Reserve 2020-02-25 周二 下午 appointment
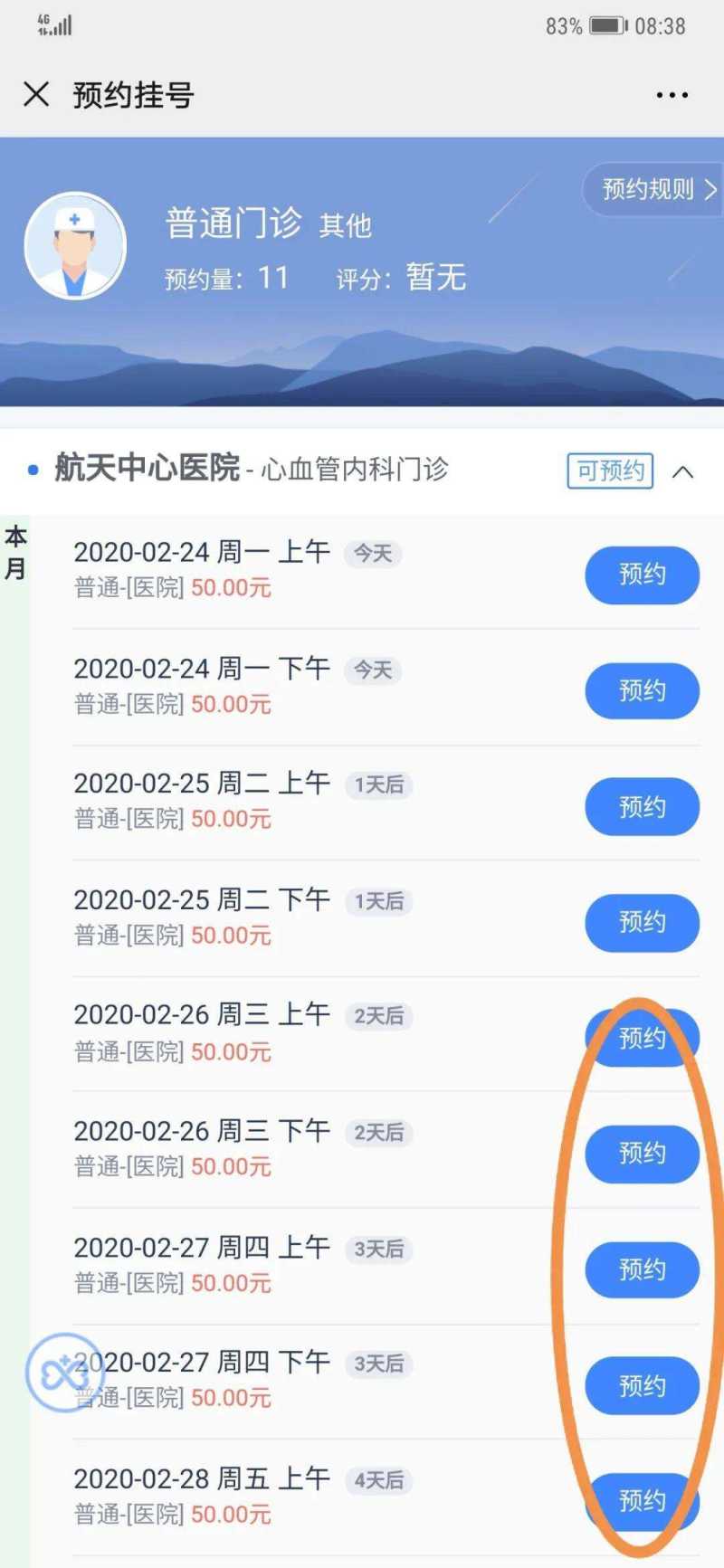The width and height of the screenshot is (724, 1568). 642,922
